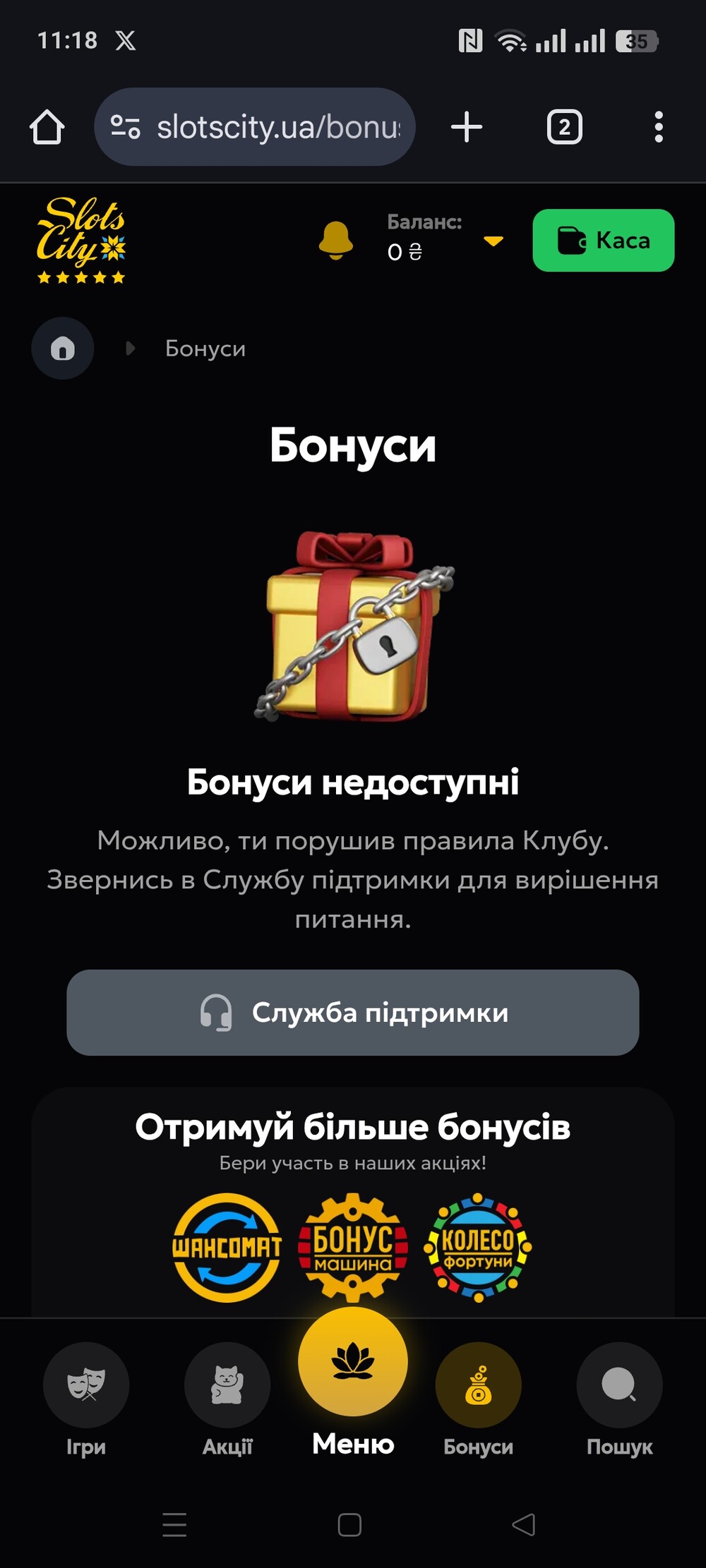Expand the balance dropdown arrow
706x1568 pixels.
click(x=493, y=241)
